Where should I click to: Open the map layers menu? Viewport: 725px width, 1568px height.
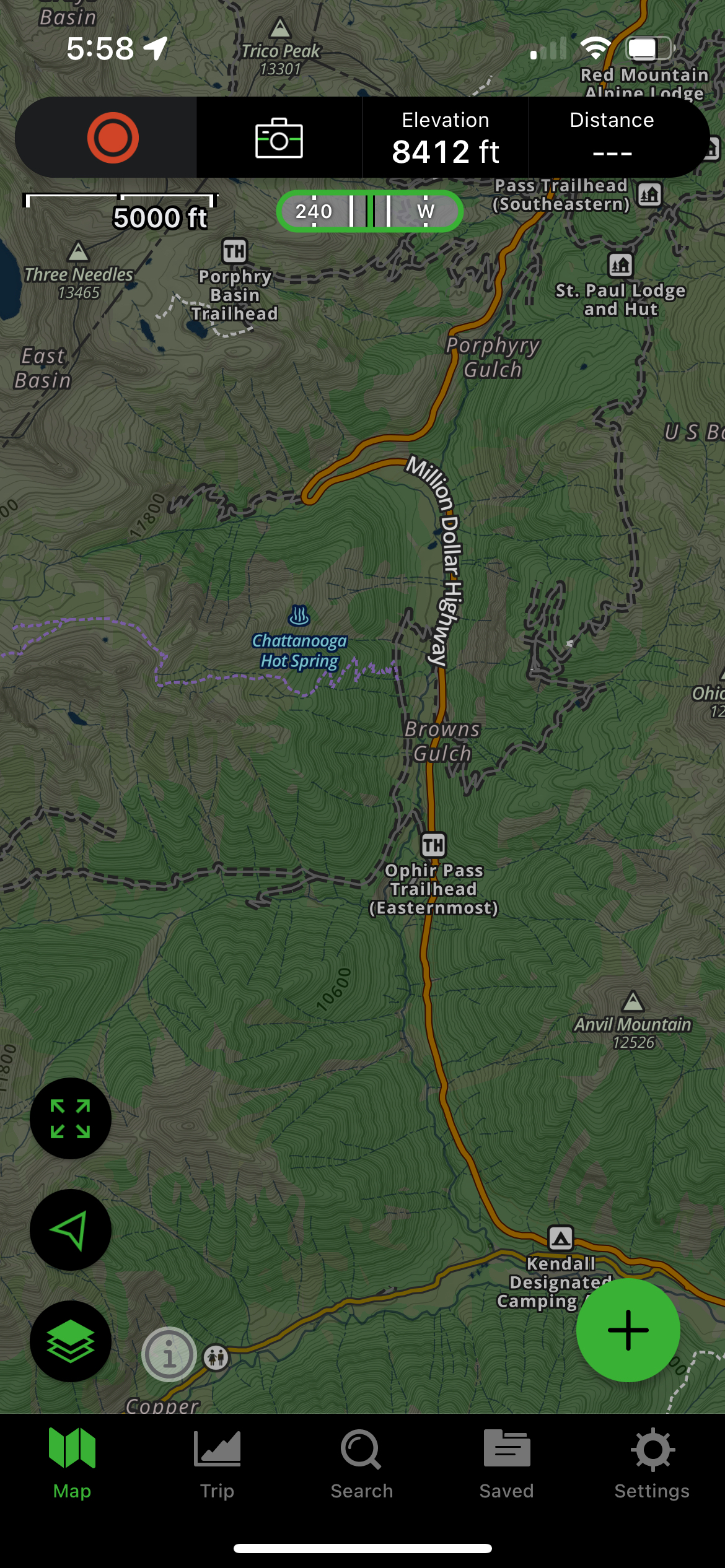(71, 1341)
